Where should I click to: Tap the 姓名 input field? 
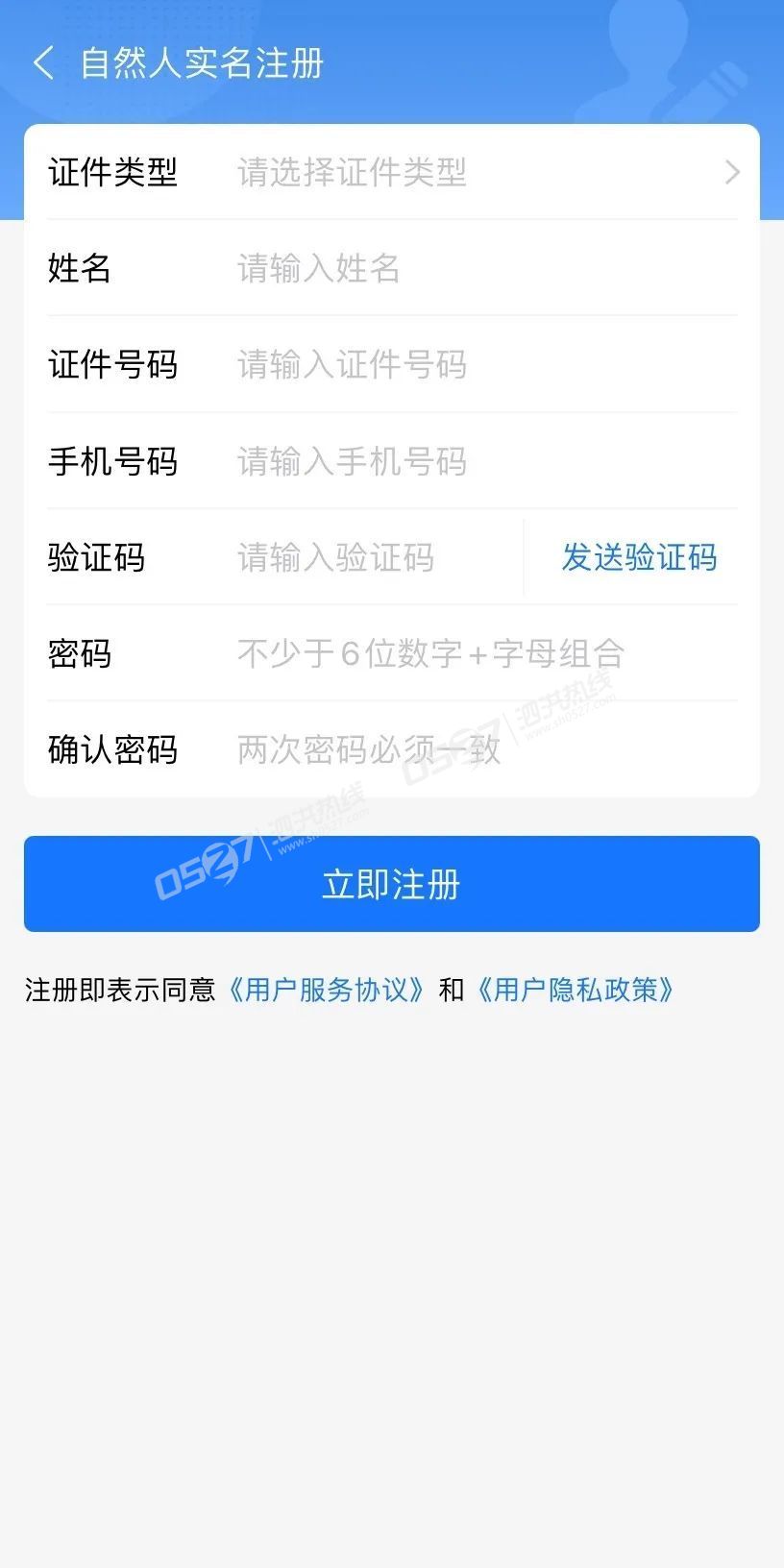(480, 268)
